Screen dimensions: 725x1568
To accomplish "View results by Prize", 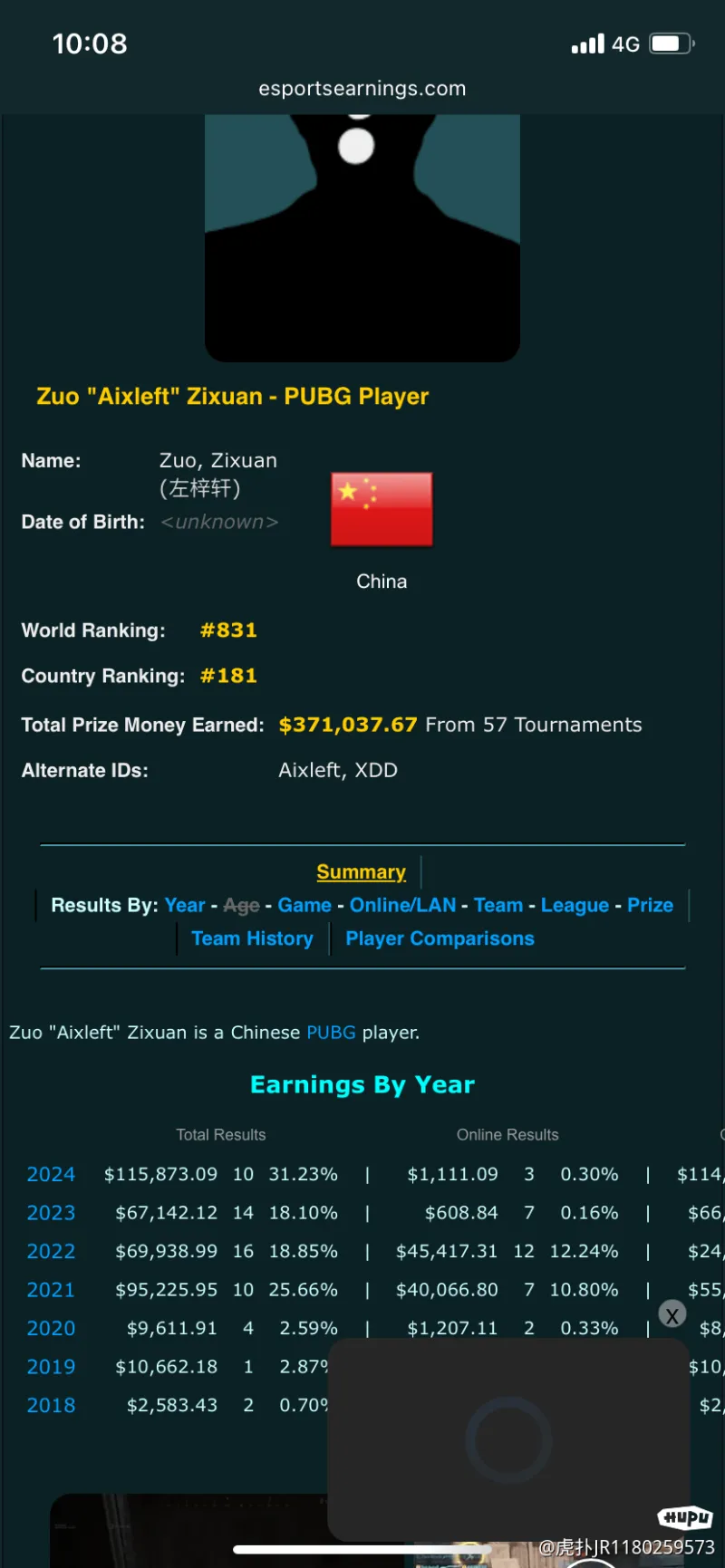I will click(x=650, y=905).
